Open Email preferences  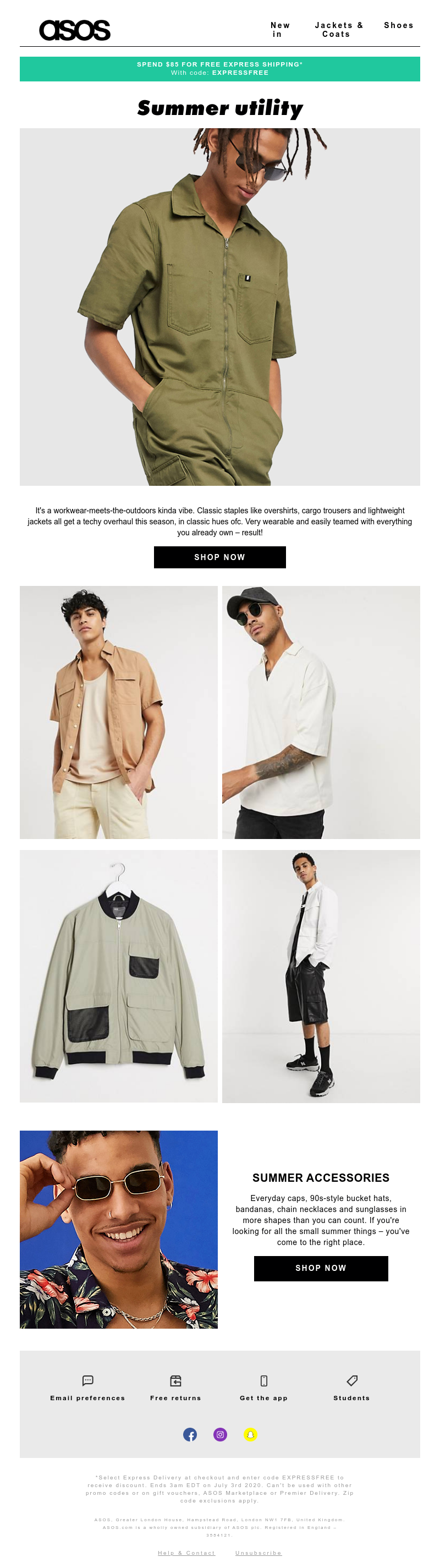[87, 1388]
